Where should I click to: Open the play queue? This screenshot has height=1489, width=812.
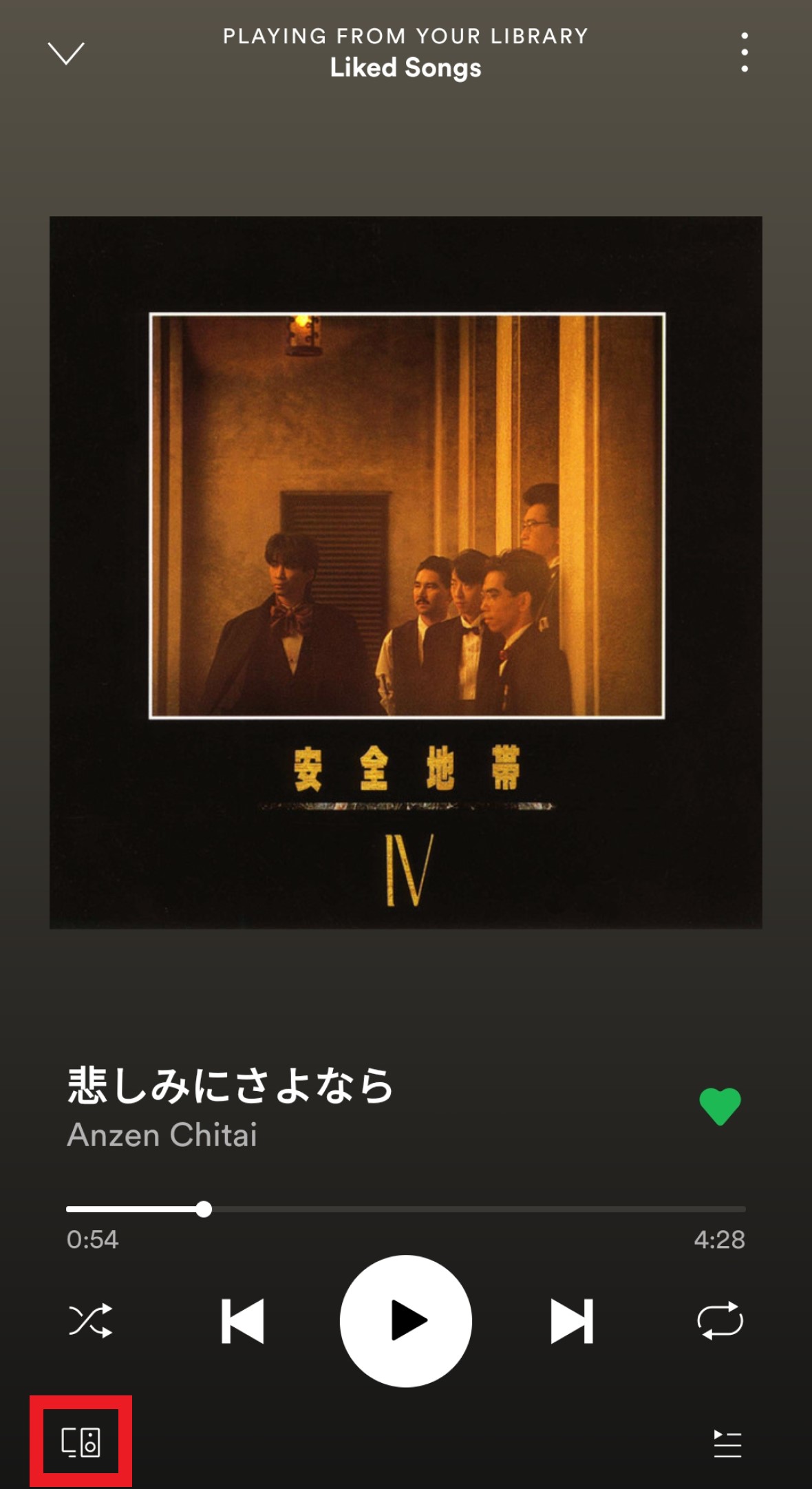pos(727,1444)
